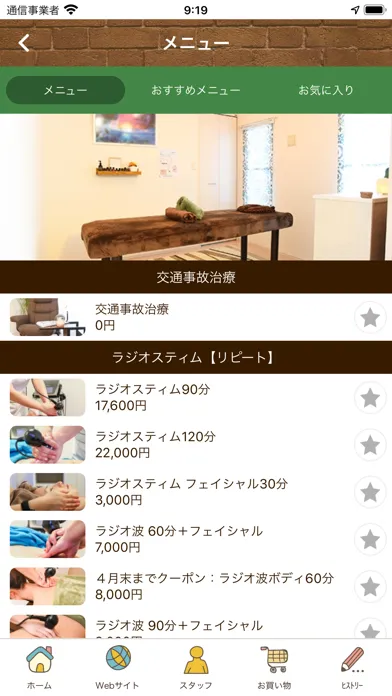
Task: Star the ラジオ波 60分＋フェイシャル item
Action: [x=370, y=539]
